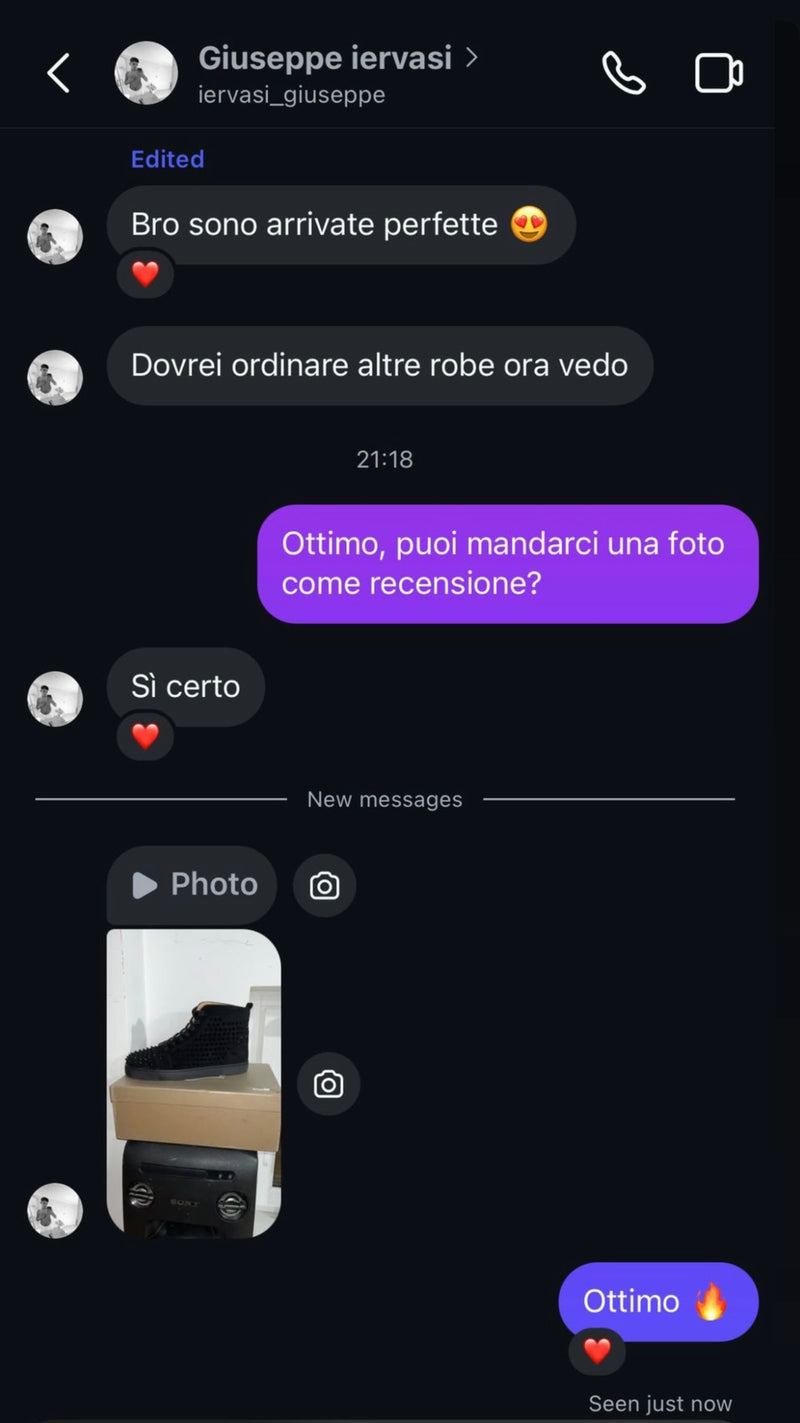Start a voice call with Giuseppe
Image resolution: width=800 pixels, height=1423 pixels.
pos(622,72)
